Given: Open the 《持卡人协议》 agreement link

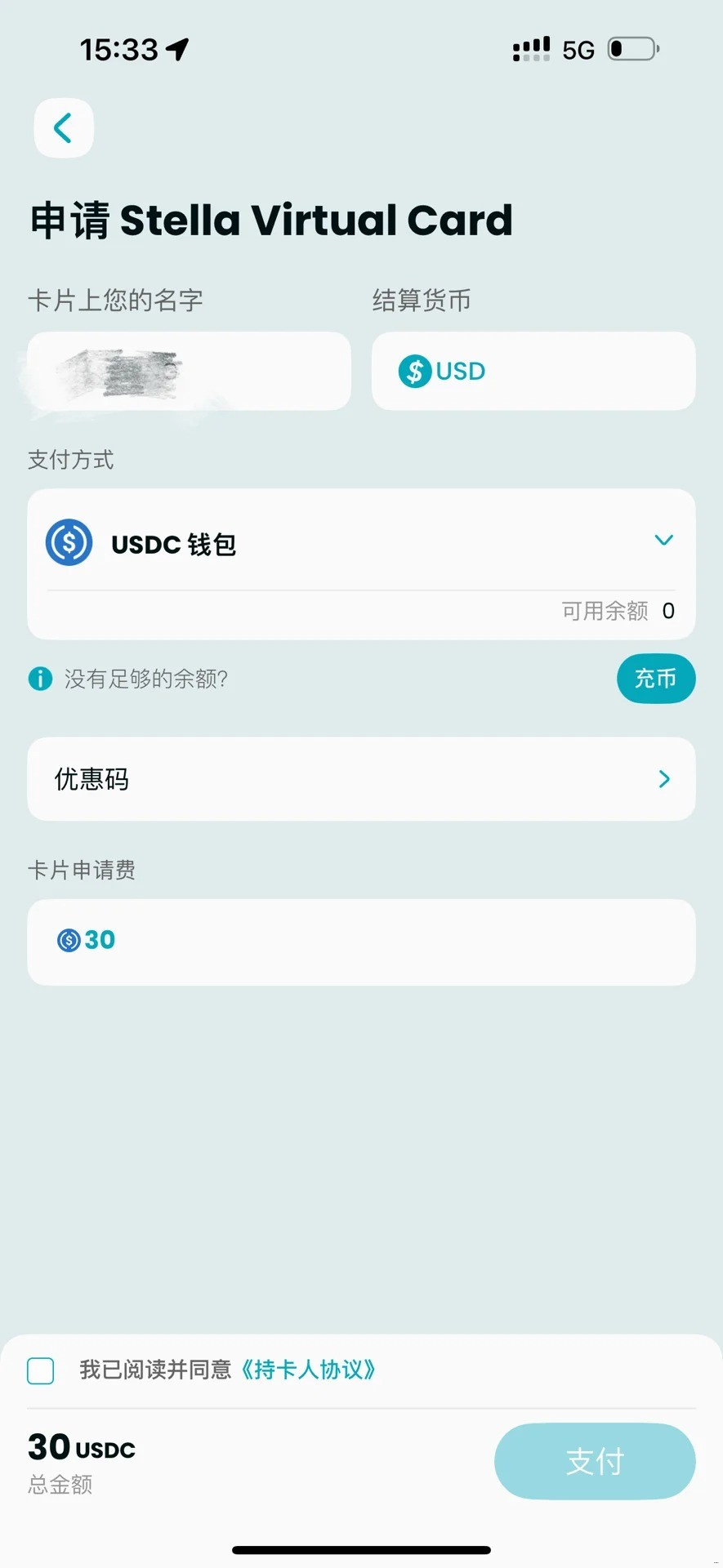Looking at the screenshot, I should tap(309, 1370).
